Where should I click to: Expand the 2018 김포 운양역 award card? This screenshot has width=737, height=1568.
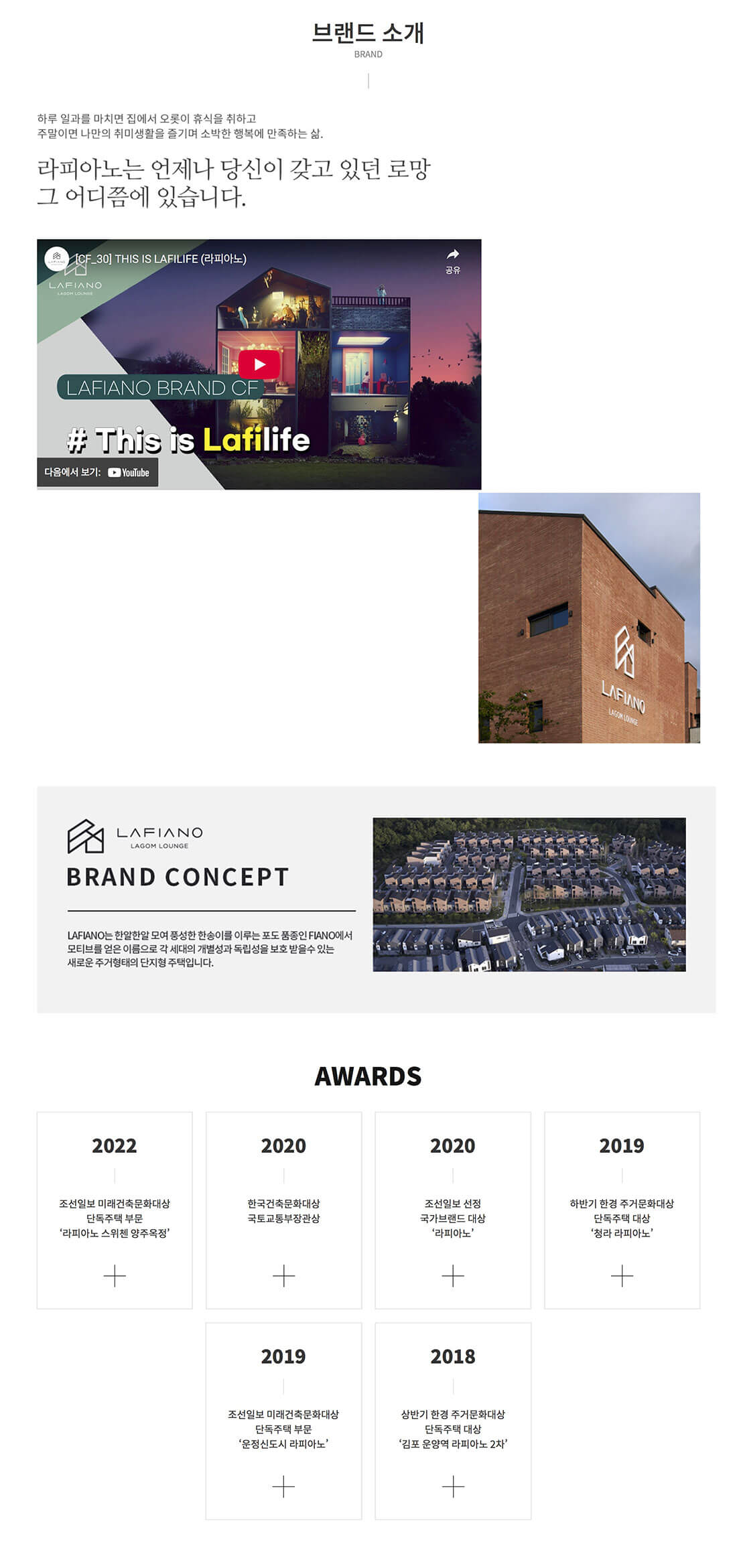[453, 1486]
